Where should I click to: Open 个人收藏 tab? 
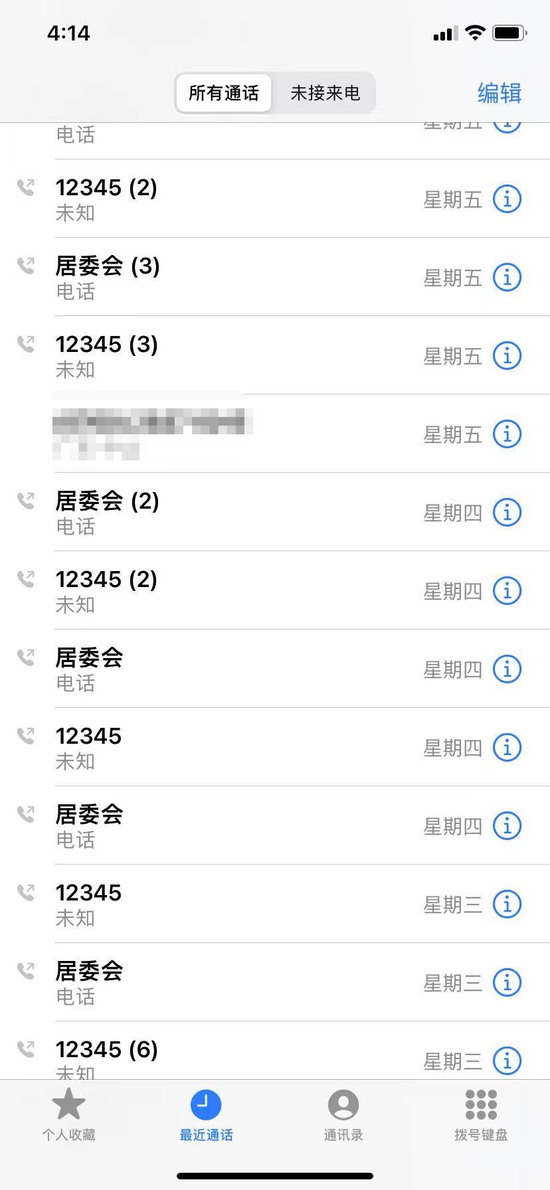pyautogui.click(x=68, y=1114)
